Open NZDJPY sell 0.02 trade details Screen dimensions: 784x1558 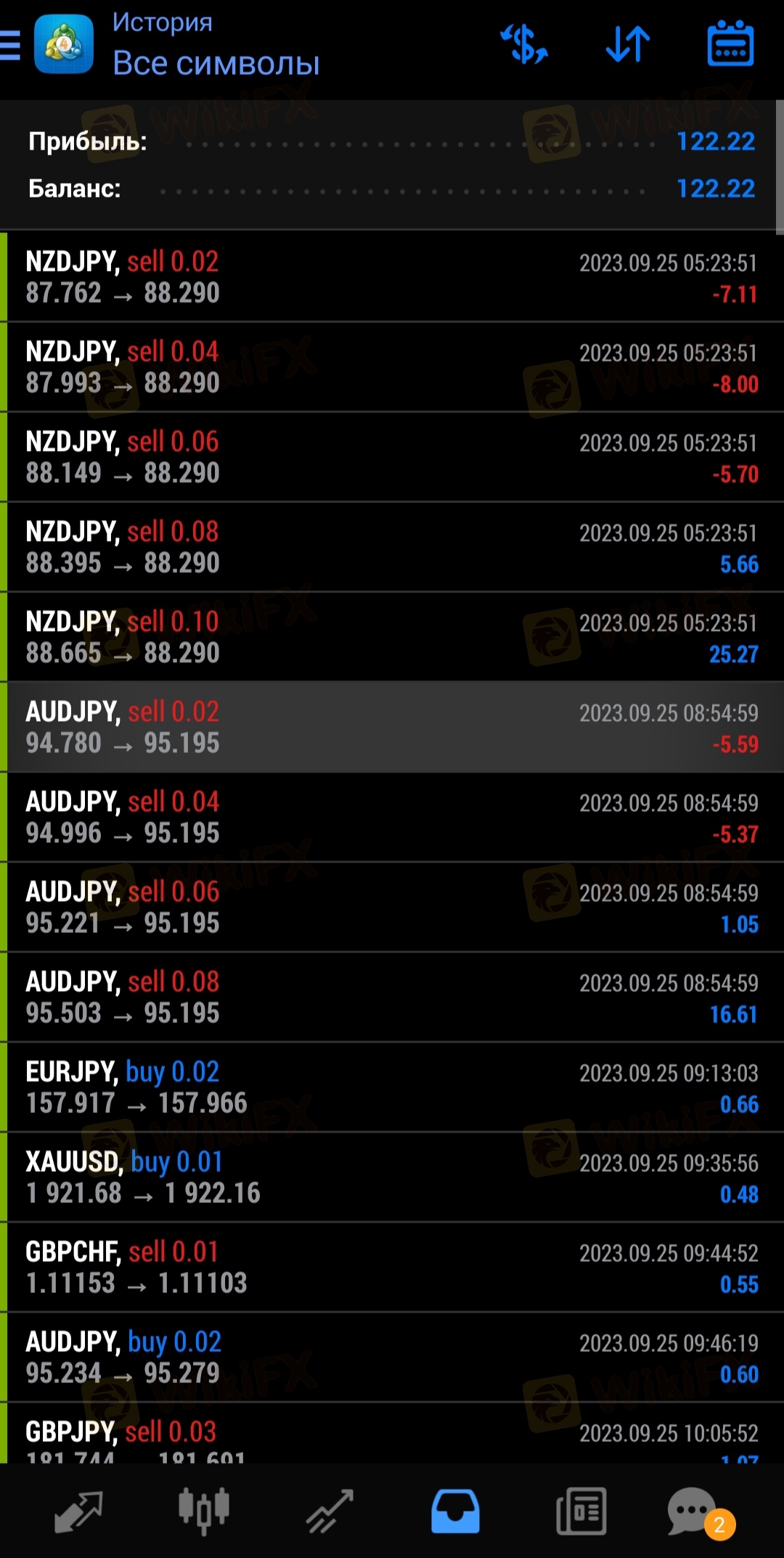[392, 277]
